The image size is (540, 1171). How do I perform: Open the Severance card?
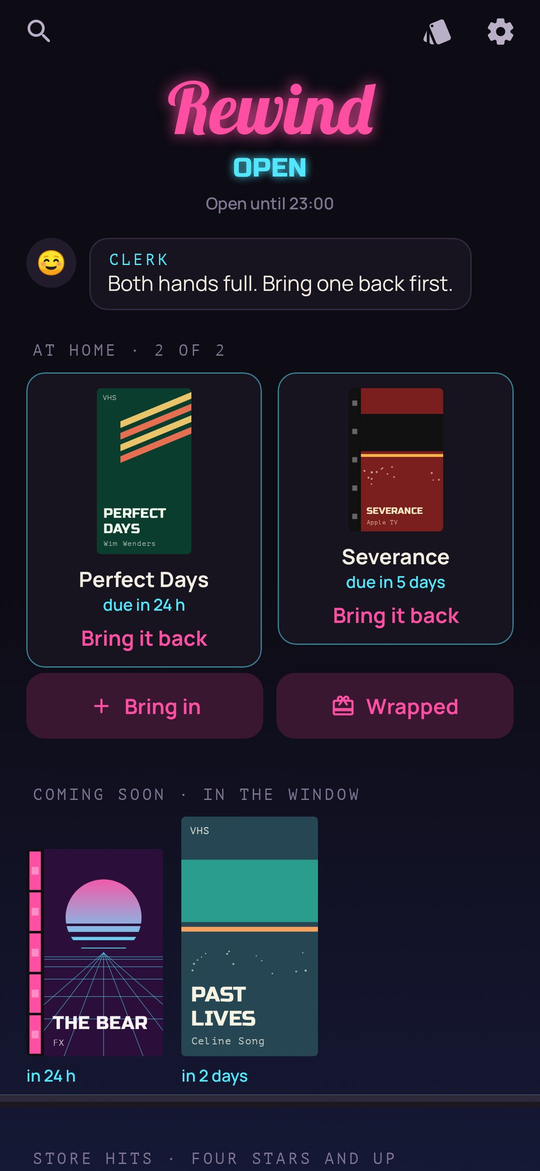click(x=396, y=509)
